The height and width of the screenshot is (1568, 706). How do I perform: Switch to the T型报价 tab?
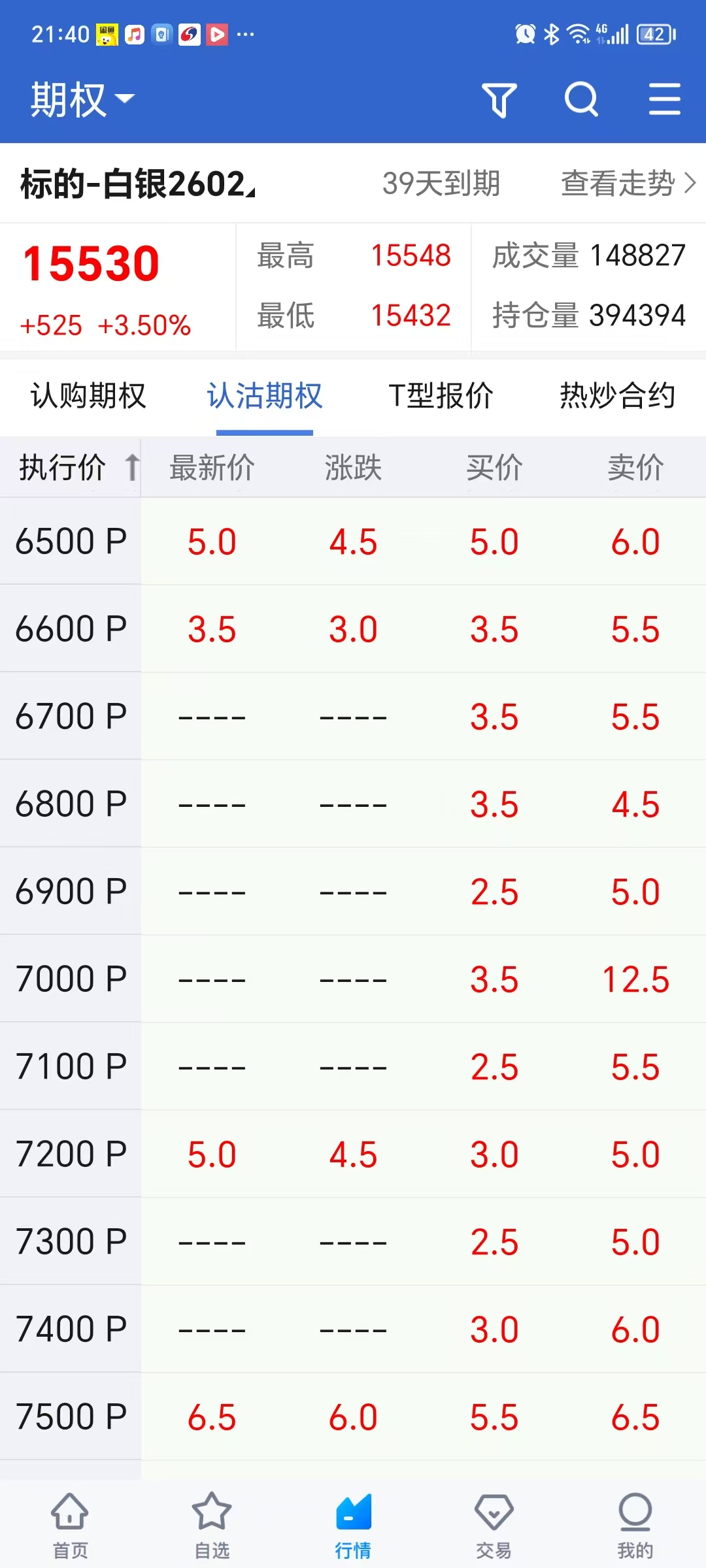(441, 396)
